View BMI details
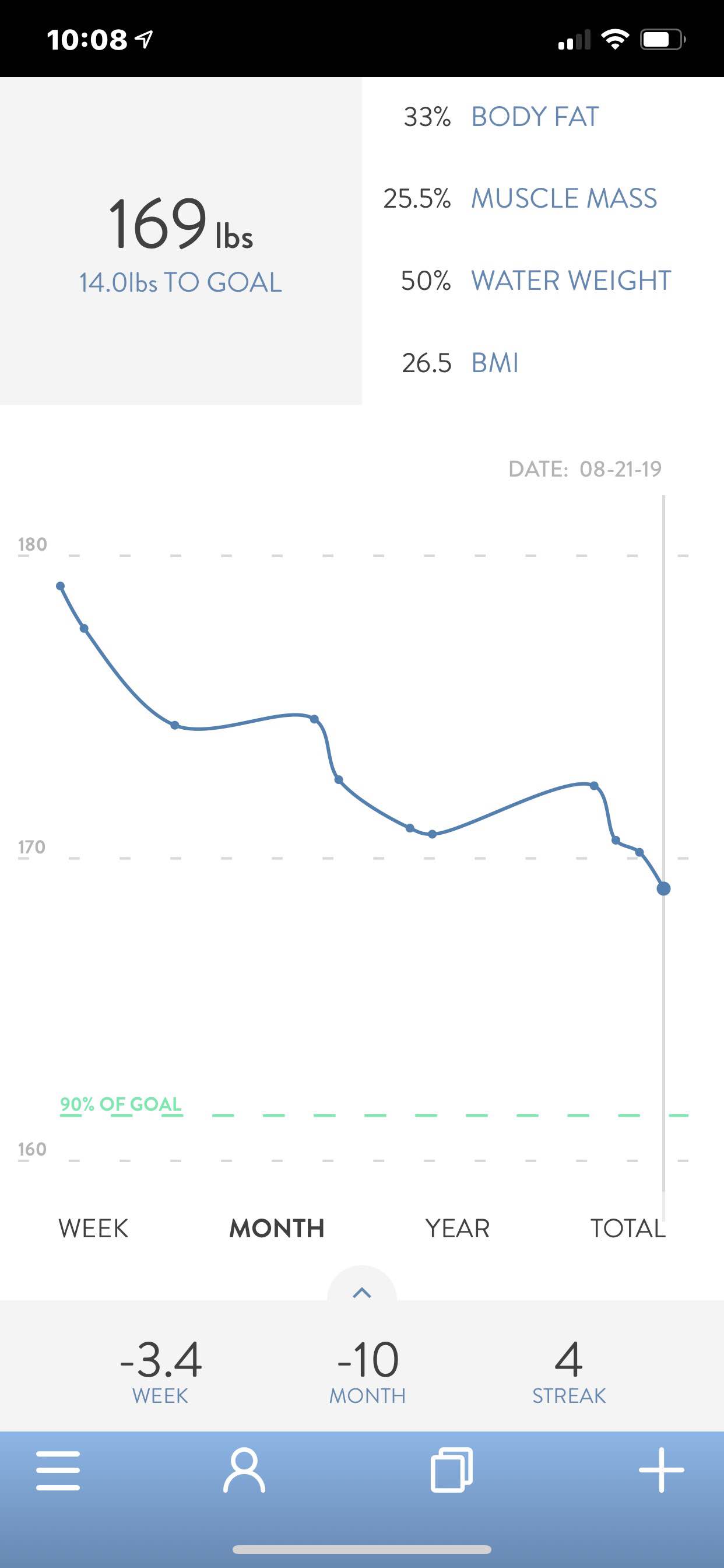 495,362
